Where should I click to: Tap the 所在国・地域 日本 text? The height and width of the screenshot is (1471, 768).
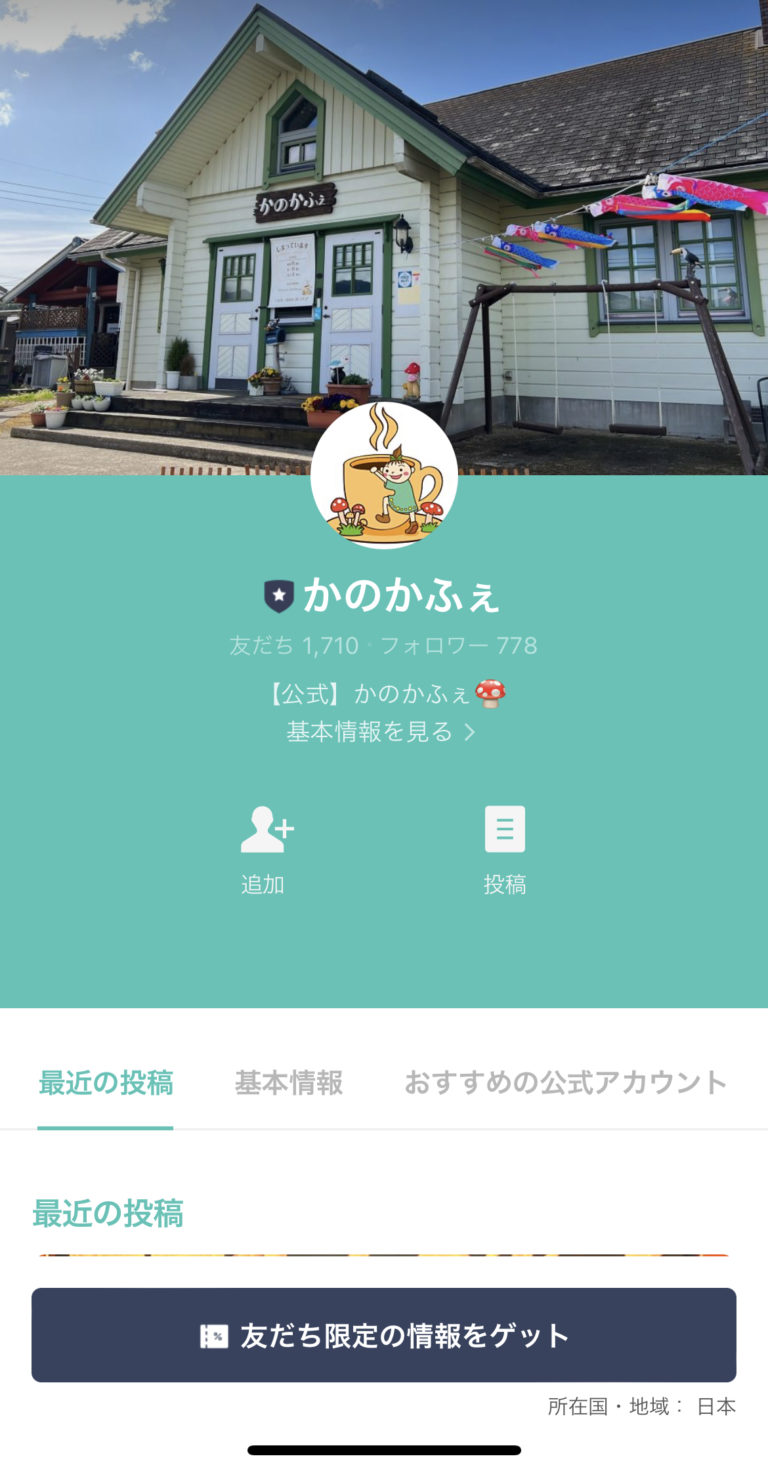[x=640, y=1405]
